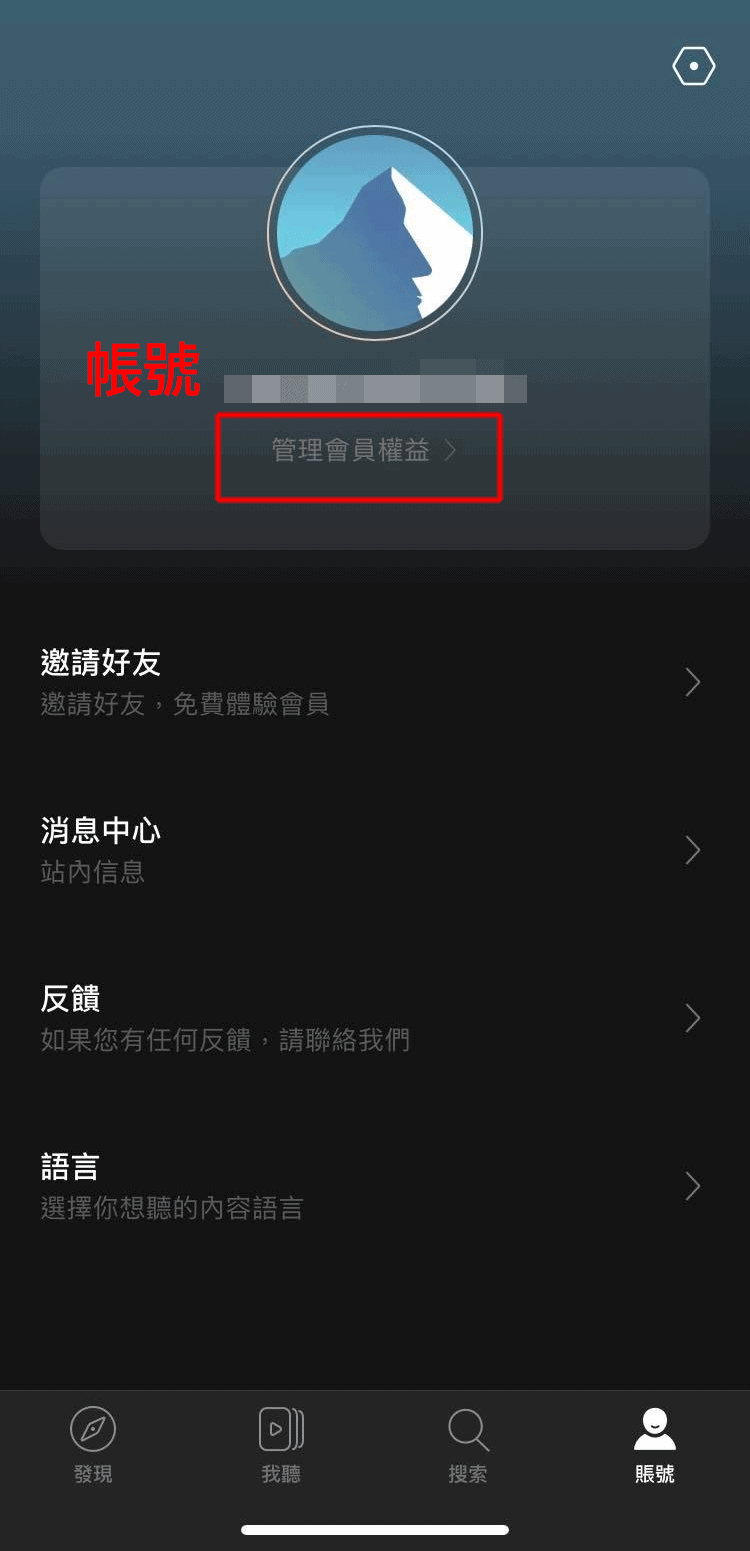
Task: Open settings via the hexagon icon
Action: (x=693, y=67)
